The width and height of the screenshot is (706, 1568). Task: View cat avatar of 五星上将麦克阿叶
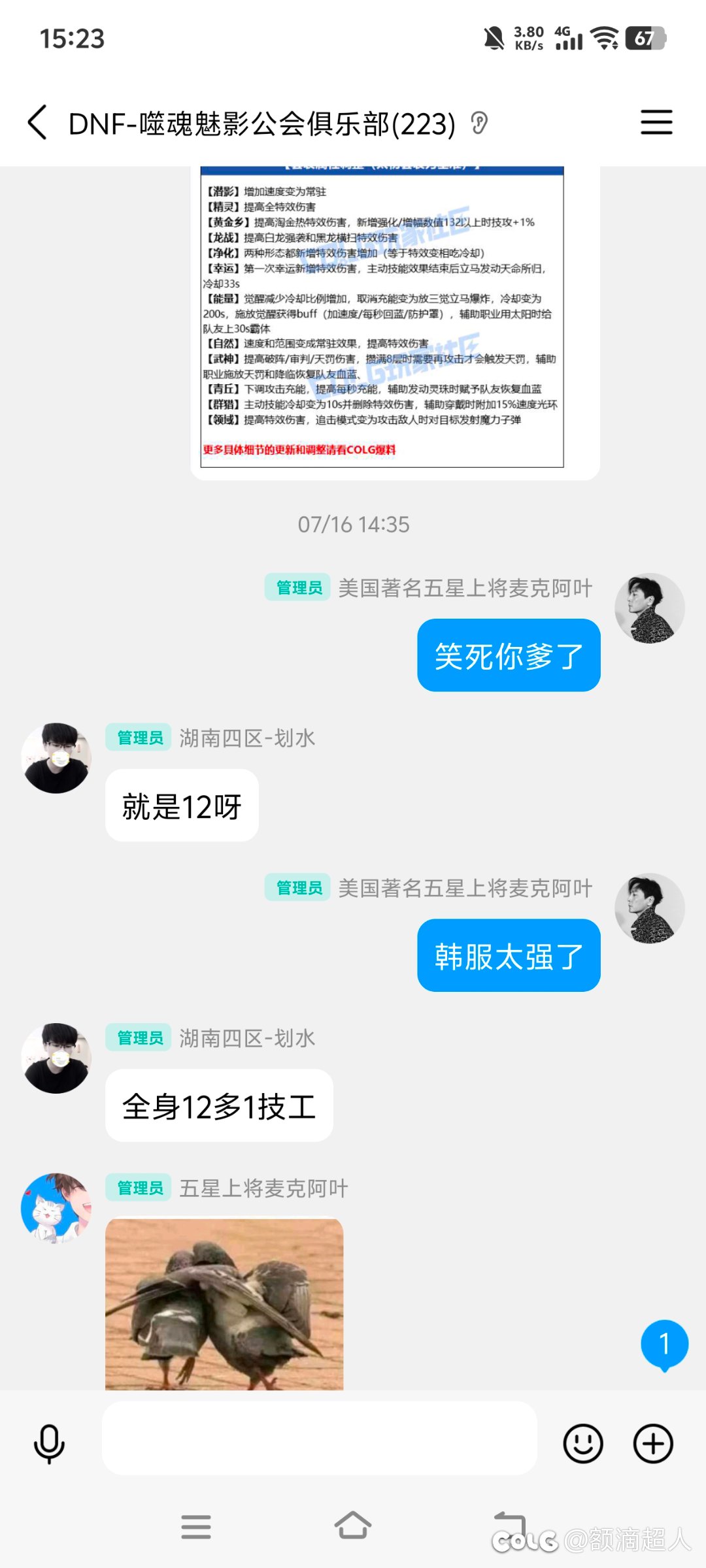click(x=56, y=1208)
